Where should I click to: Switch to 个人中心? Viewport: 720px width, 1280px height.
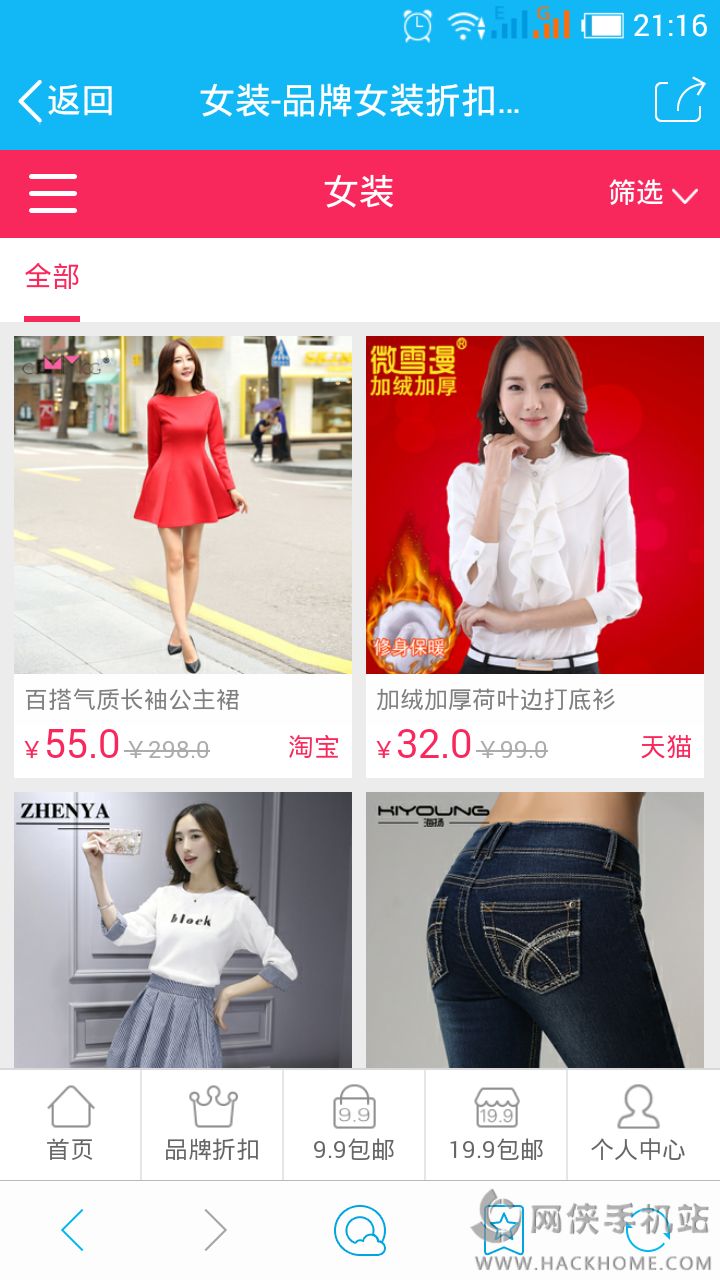[638, 1125]
